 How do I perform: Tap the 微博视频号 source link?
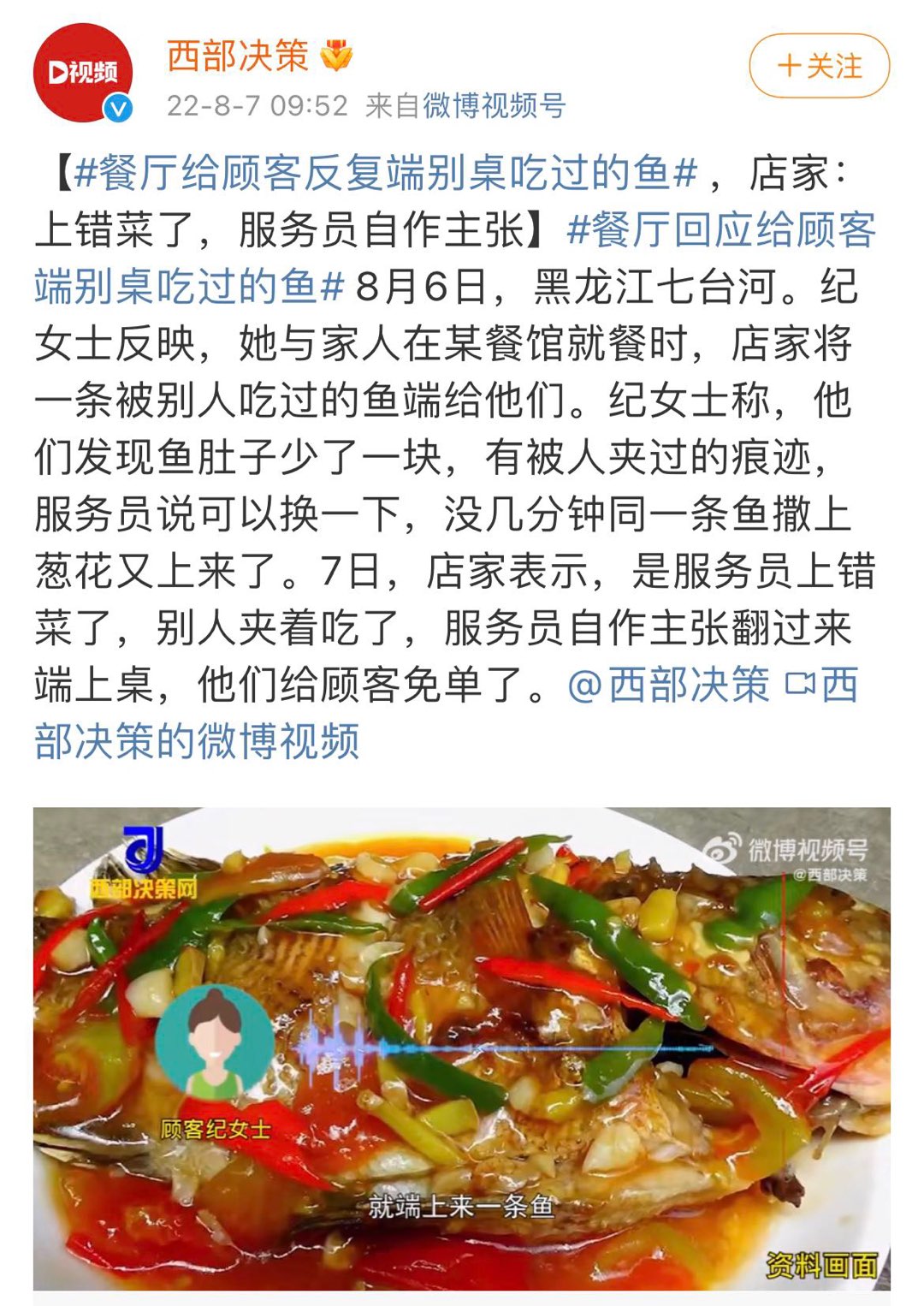(494, 106)
